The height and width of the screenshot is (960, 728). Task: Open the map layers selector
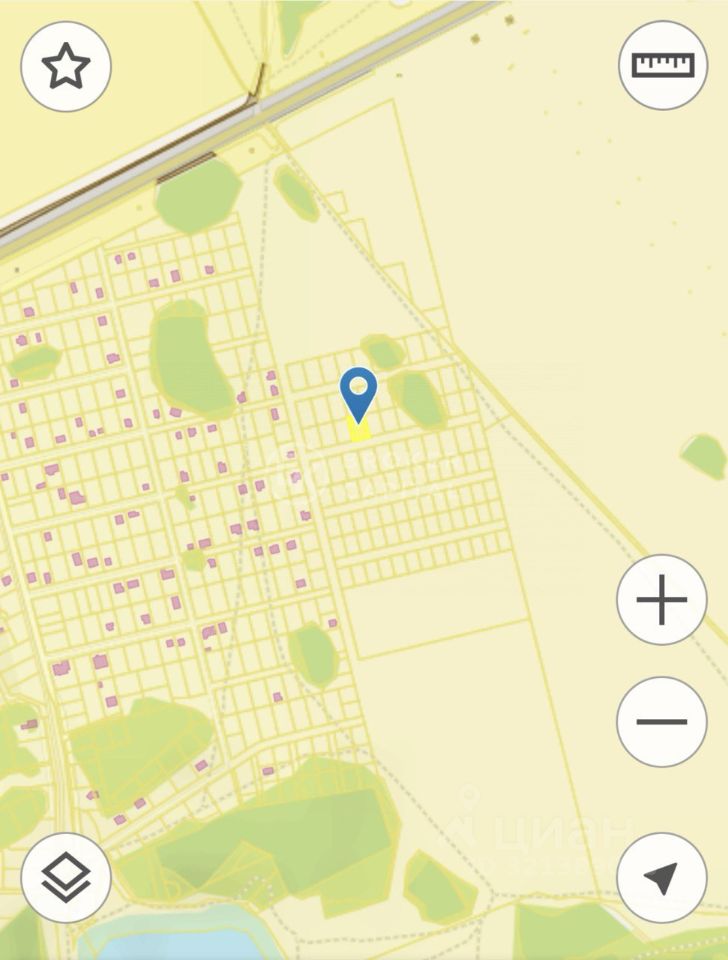[66, 877]
